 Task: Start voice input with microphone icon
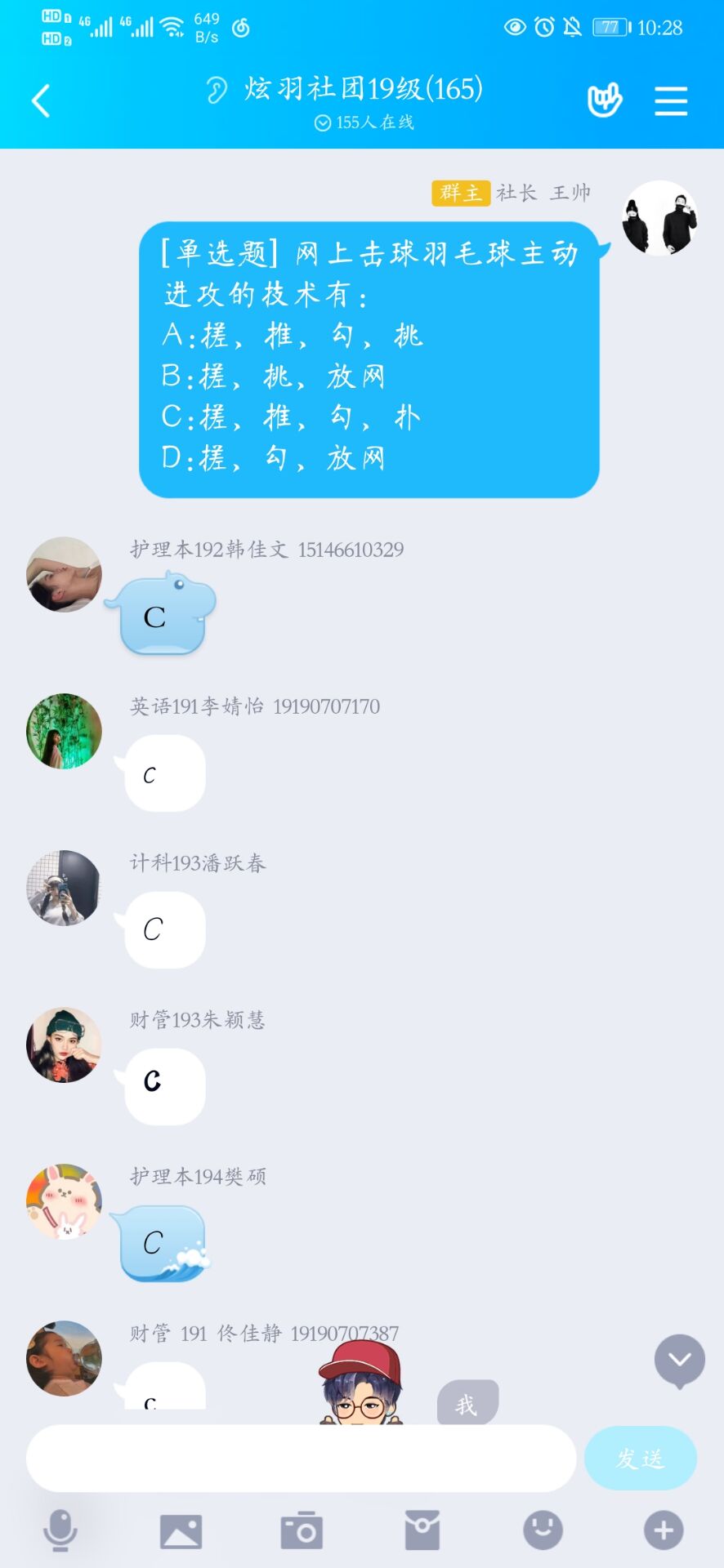(x=60, y=1530)
